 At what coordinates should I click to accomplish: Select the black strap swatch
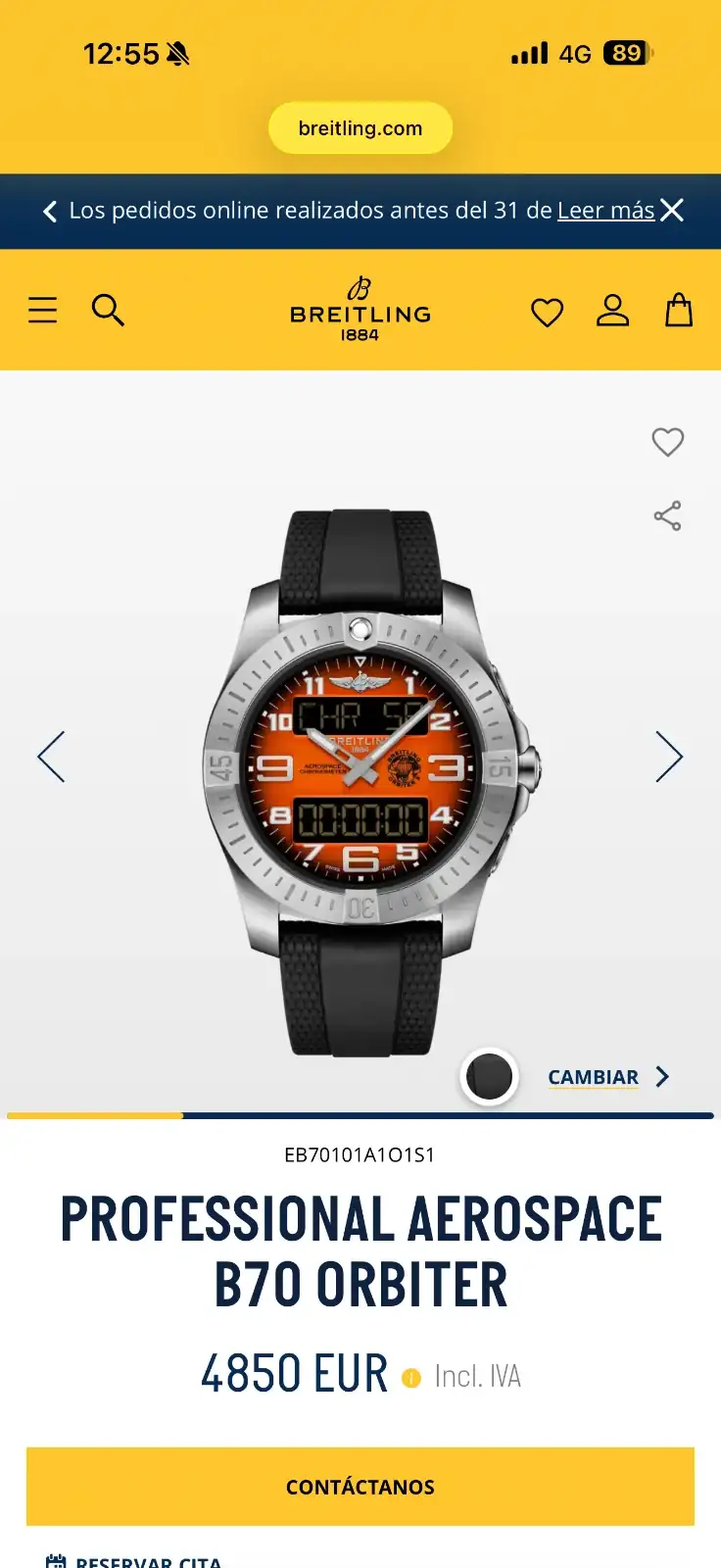click(489, 1077)
